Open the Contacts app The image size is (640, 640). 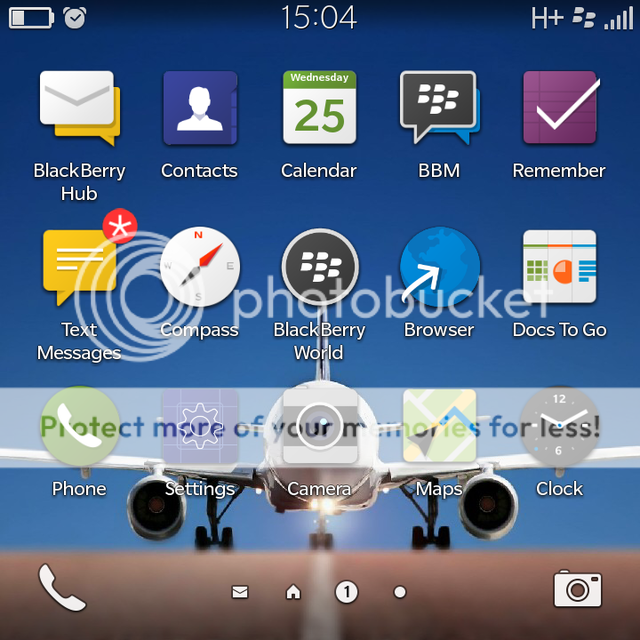coord(199,108)
